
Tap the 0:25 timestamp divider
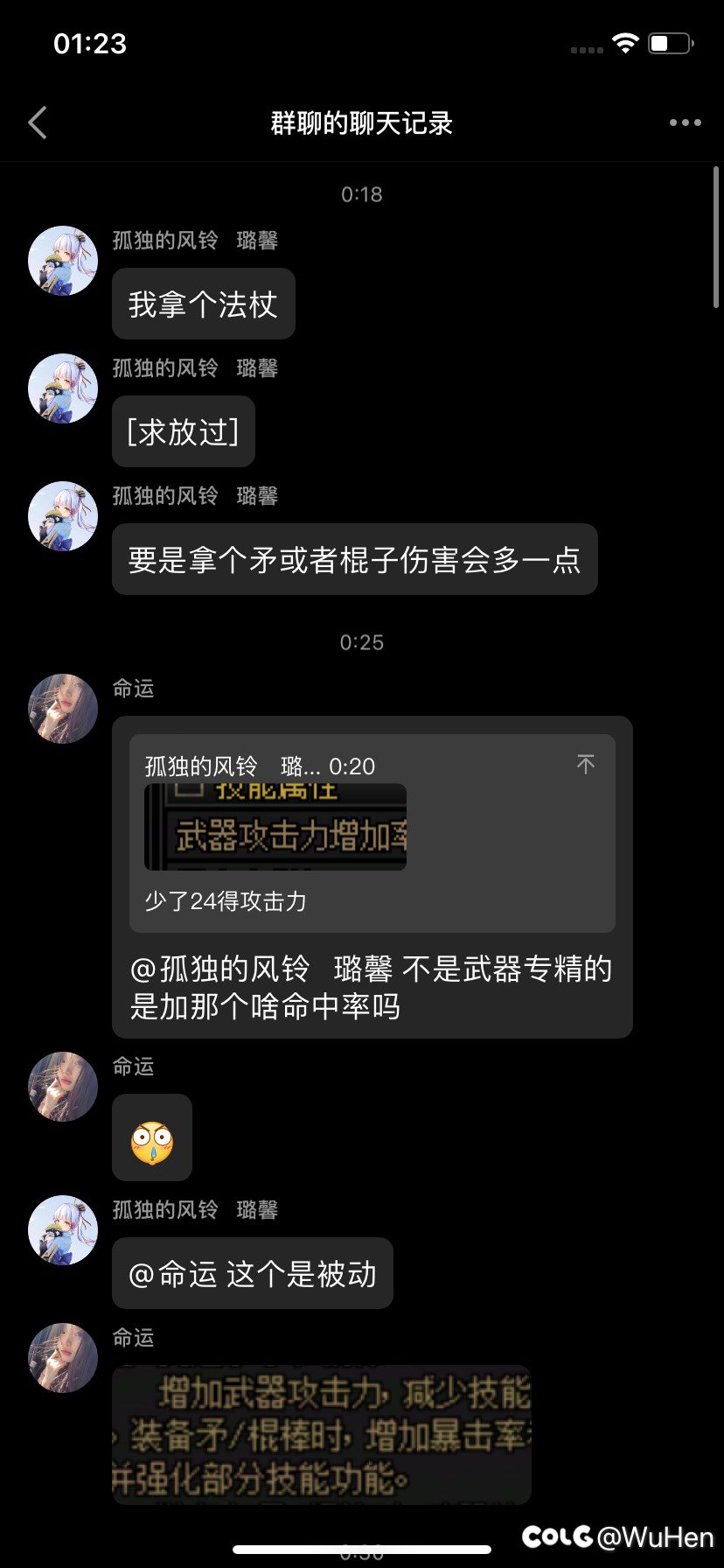point(362,641)
